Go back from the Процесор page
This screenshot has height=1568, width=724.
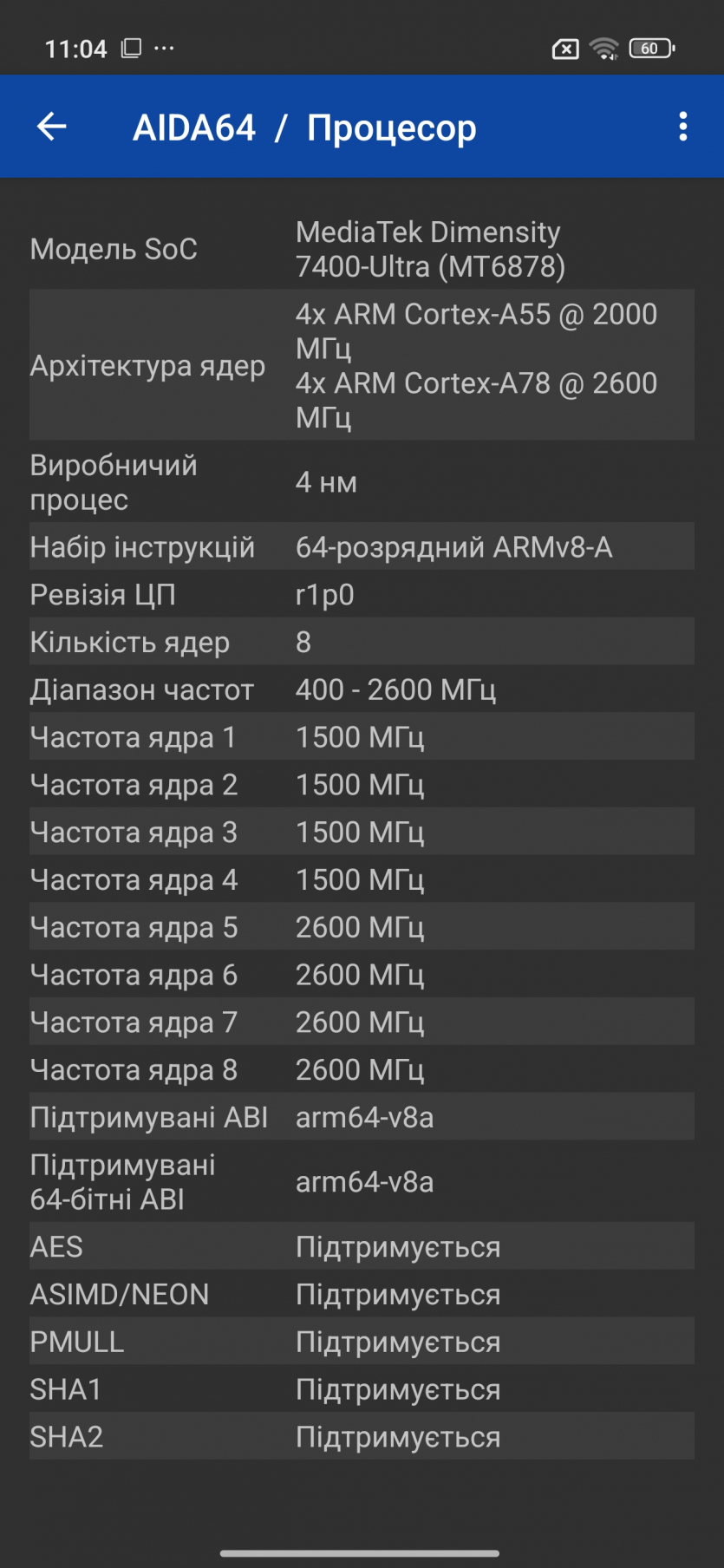(x=52, y=127)
